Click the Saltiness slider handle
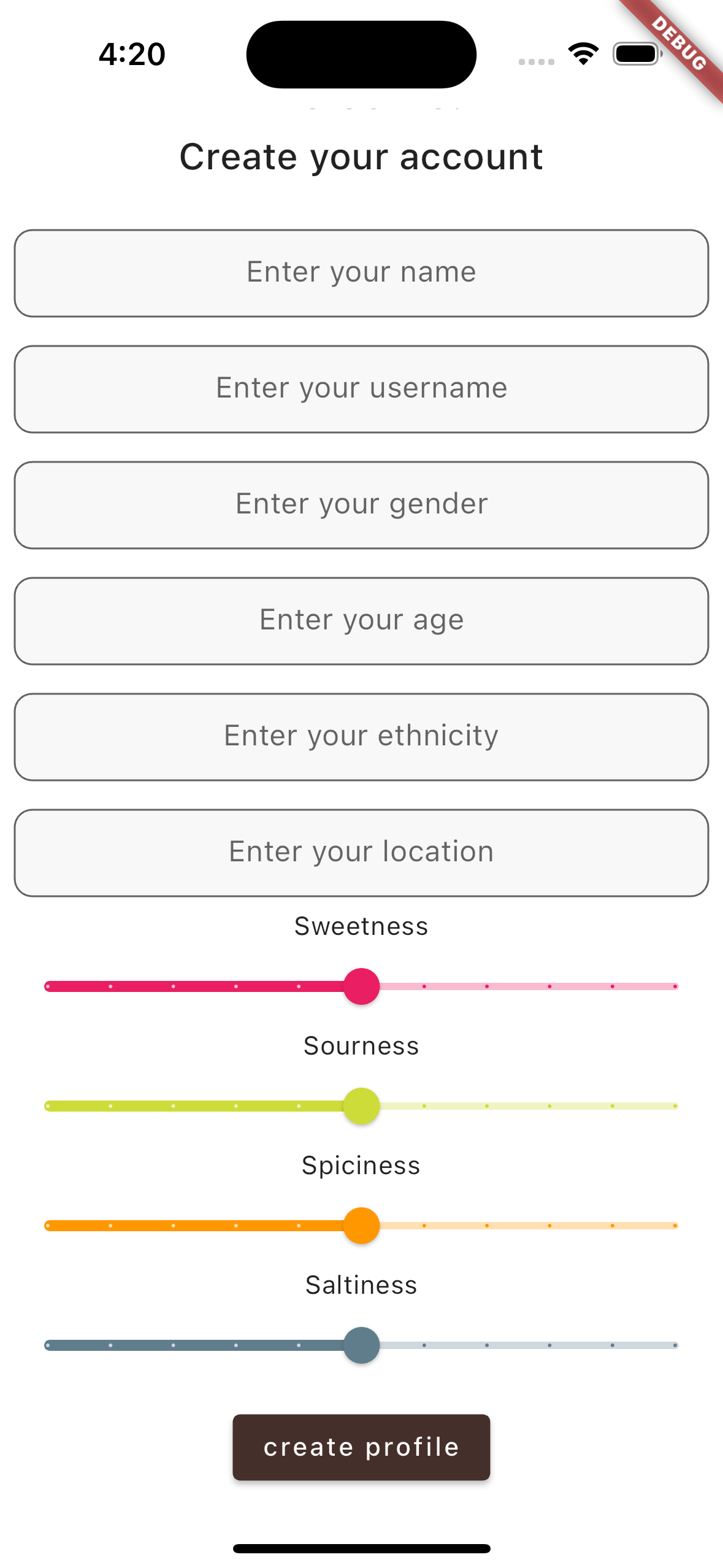This screenshot has width=723, height=1568. pyautogui.click(x=361, y=1344)
